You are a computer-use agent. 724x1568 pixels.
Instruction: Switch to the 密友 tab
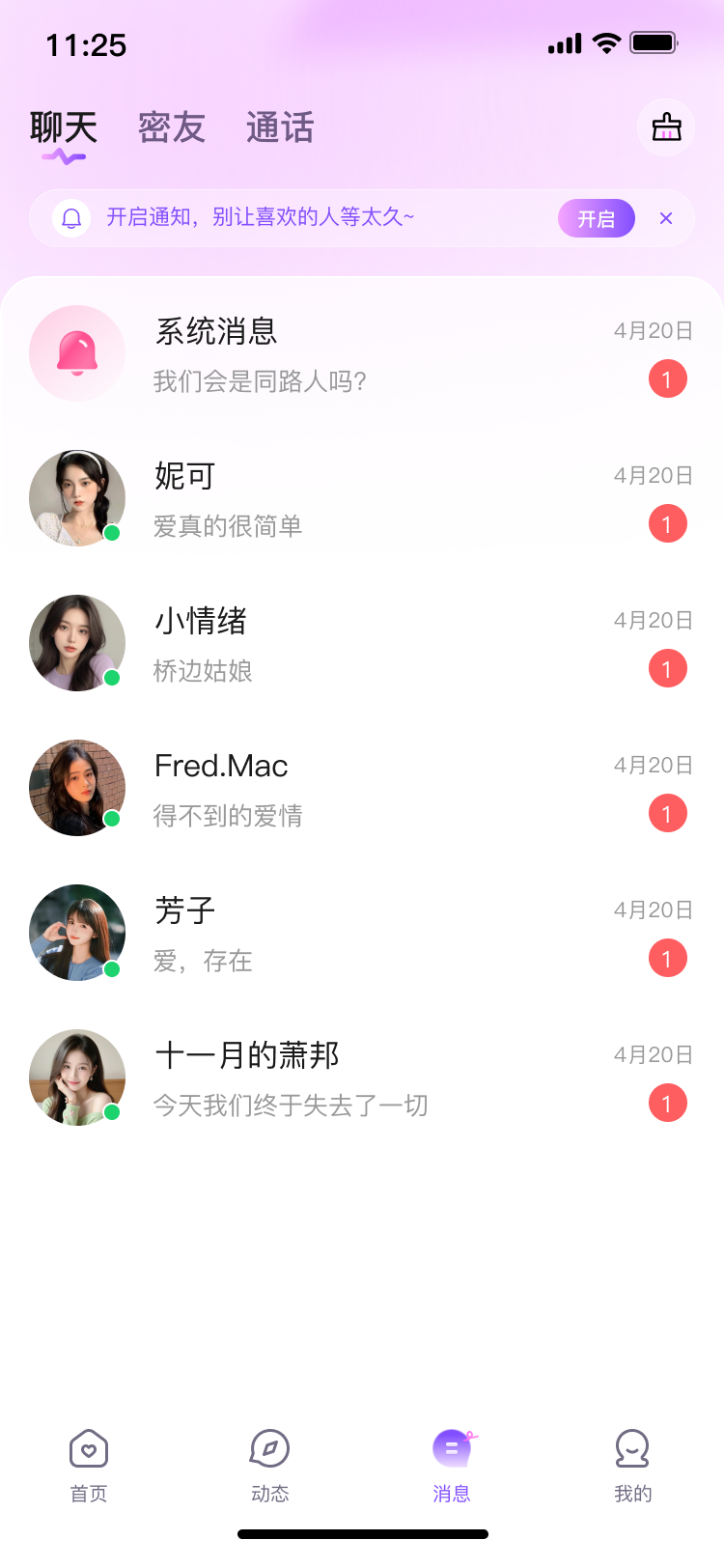(172, 127)
